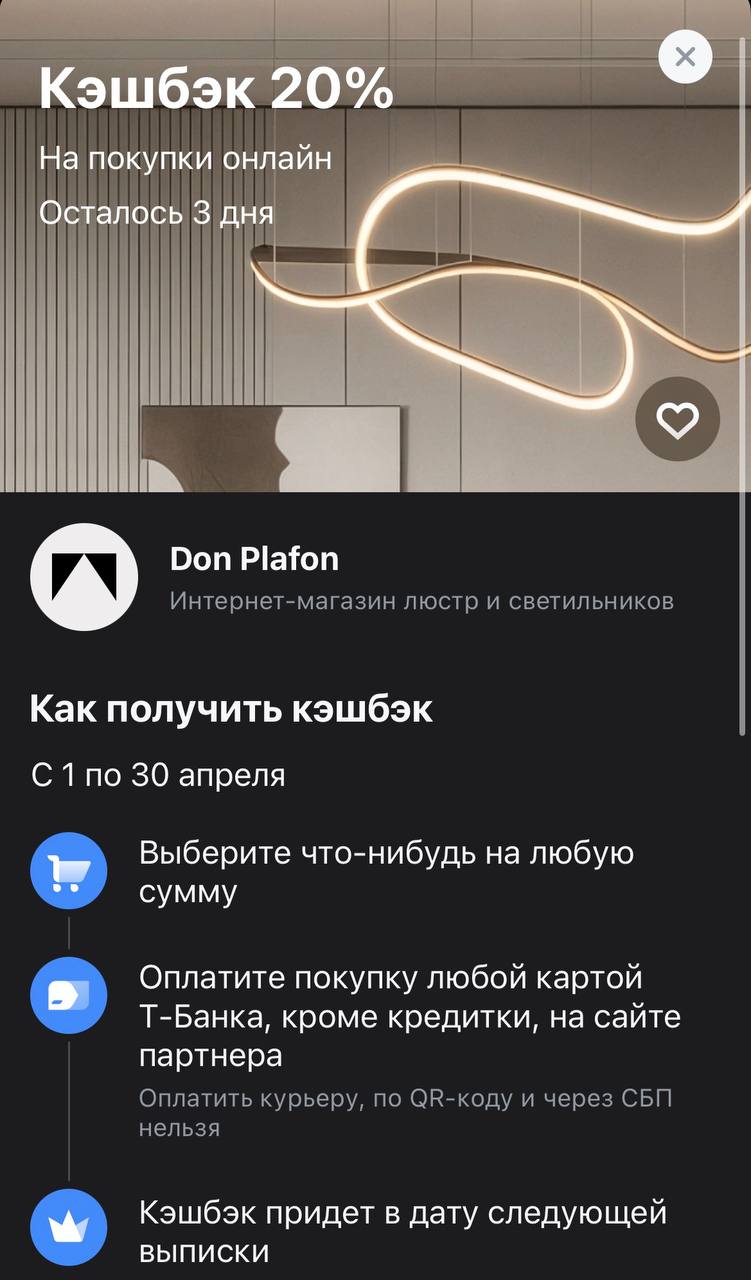This screenshot has width=751, height=1280.
Task: Add Don Plafon offer to favorites
Action: [x=677, y=420]
